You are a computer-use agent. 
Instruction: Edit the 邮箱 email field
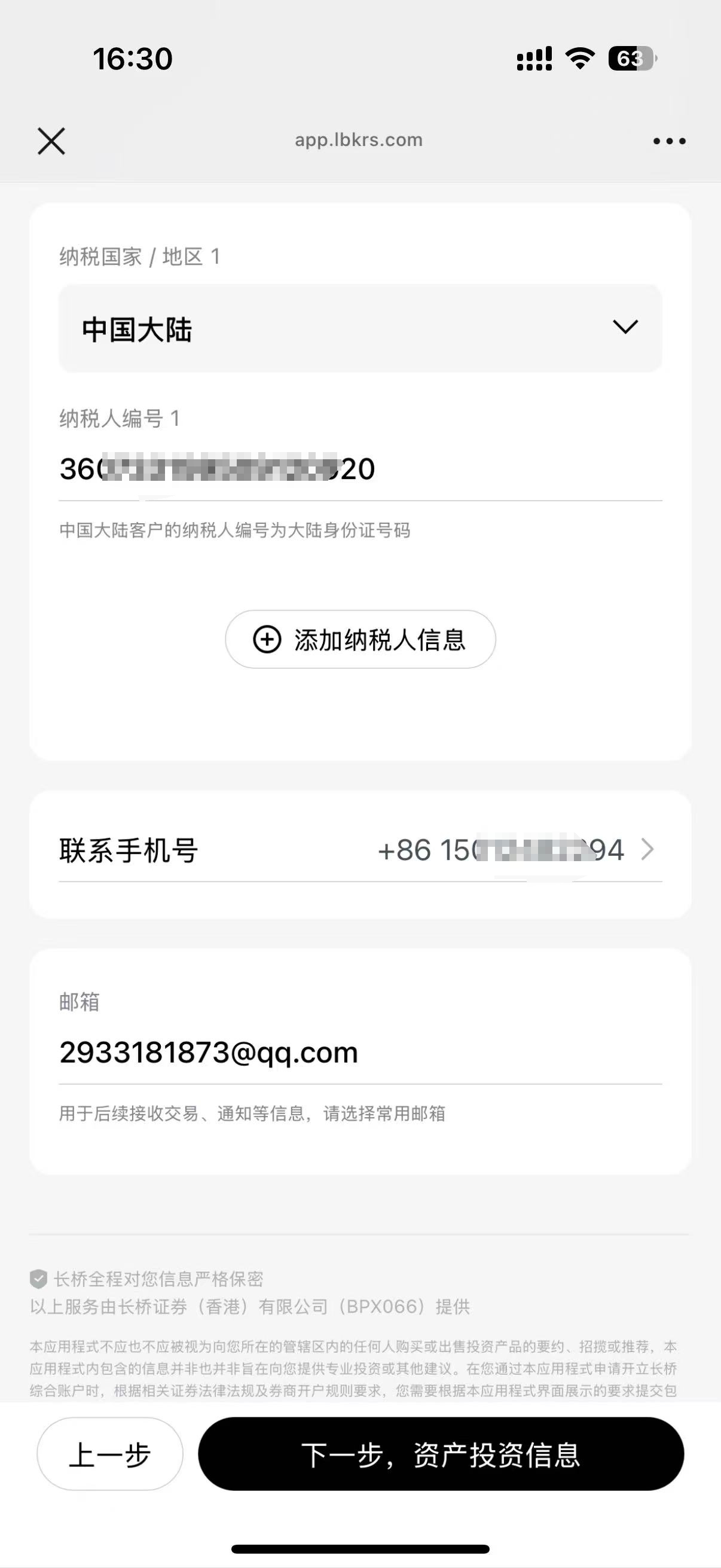pyautogui.click(x=360, y=1053)
